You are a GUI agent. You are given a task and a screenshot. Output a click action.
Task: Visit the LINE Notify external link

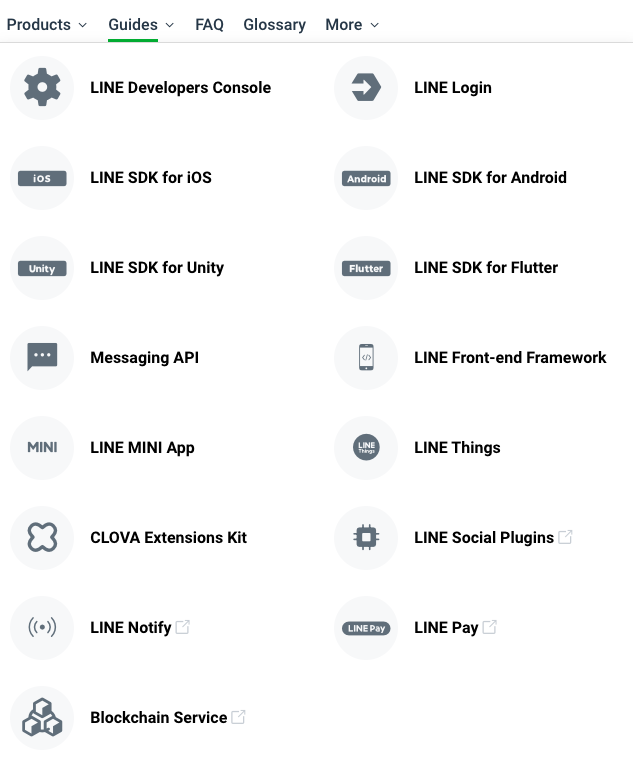coord(131,628)
